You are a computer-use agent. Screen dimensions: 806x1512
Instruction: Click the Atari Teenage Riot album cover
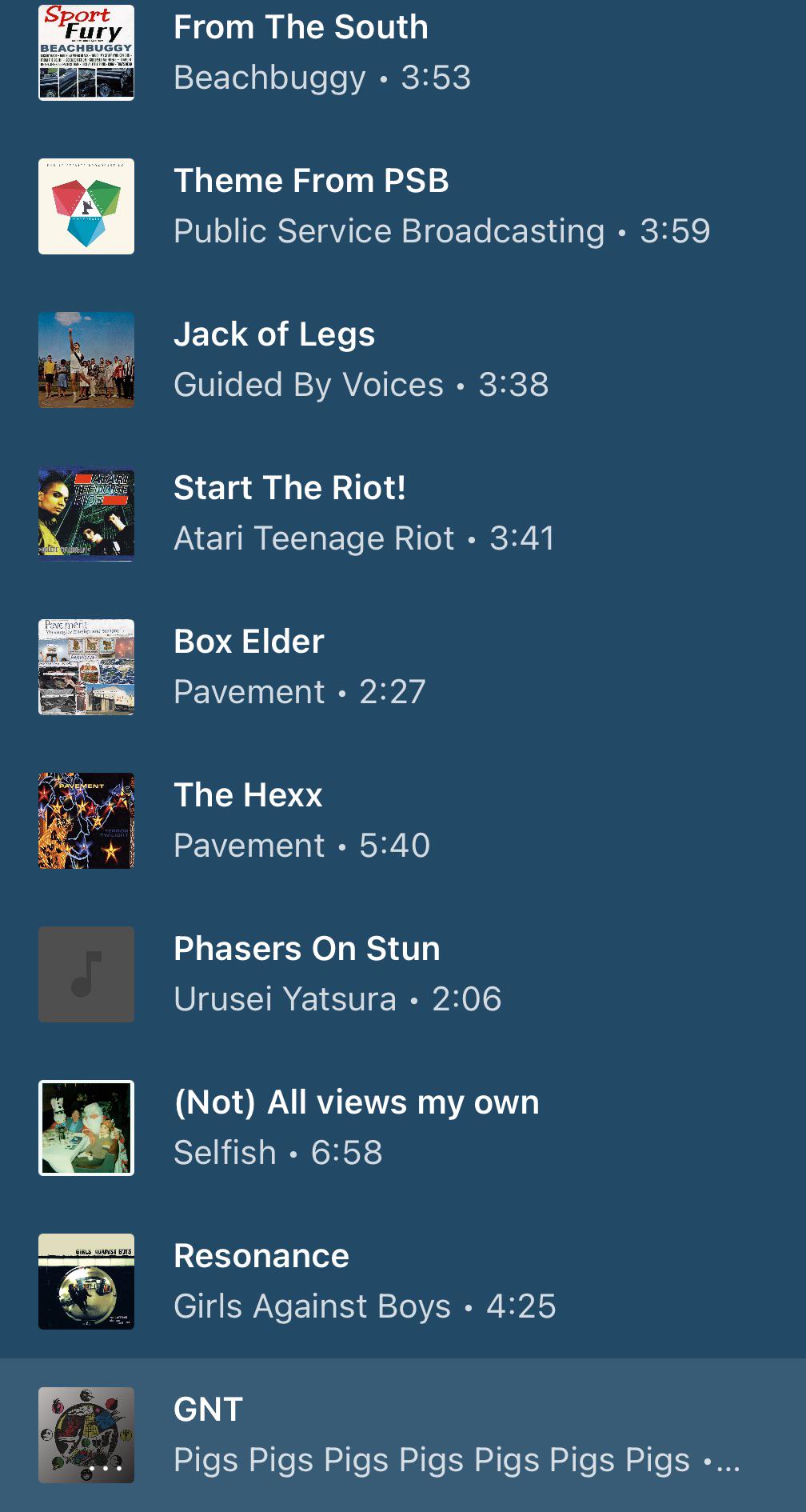86,514
